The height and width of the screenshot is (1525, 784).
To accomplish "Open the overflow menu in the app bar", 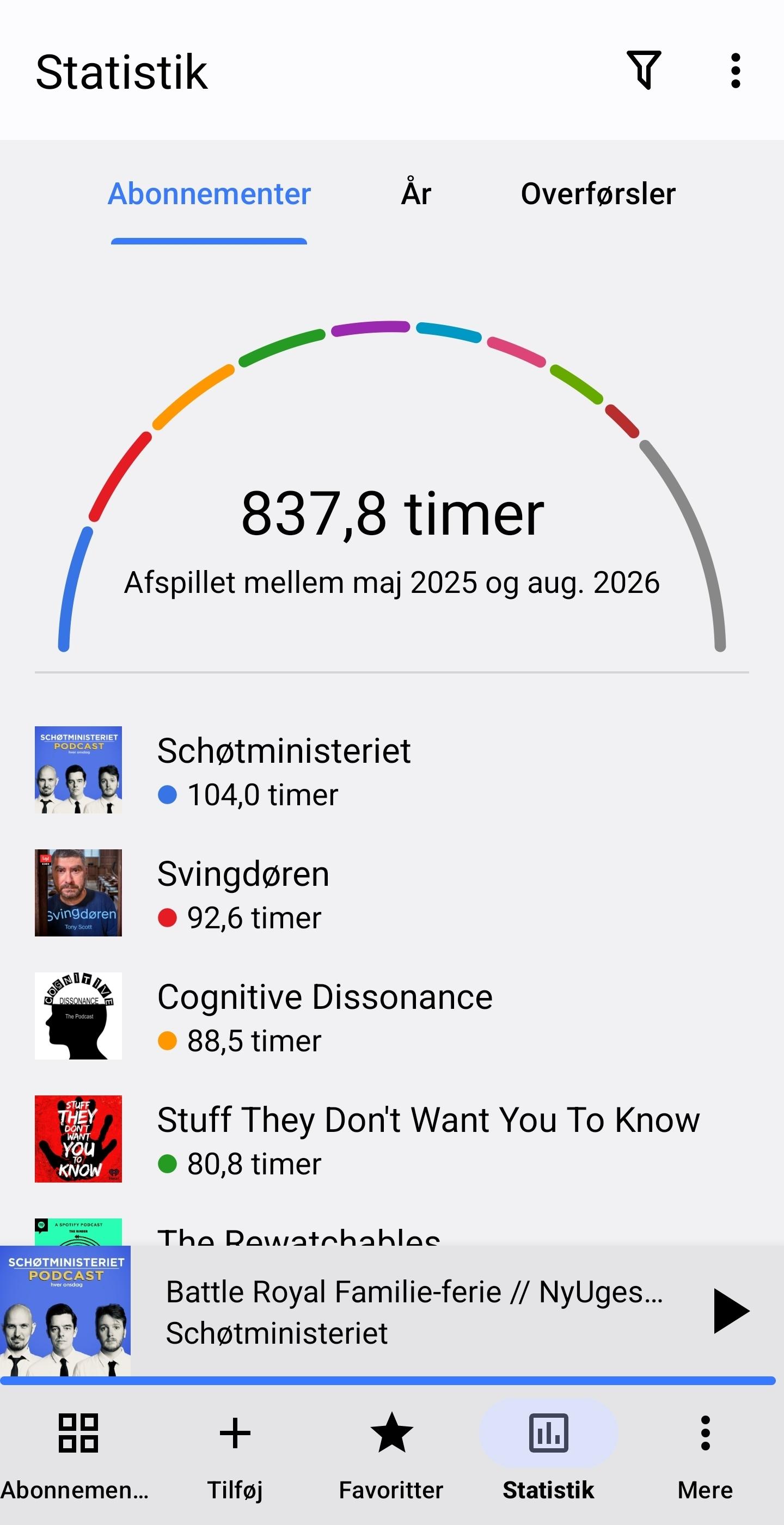I will click(736, 70).
